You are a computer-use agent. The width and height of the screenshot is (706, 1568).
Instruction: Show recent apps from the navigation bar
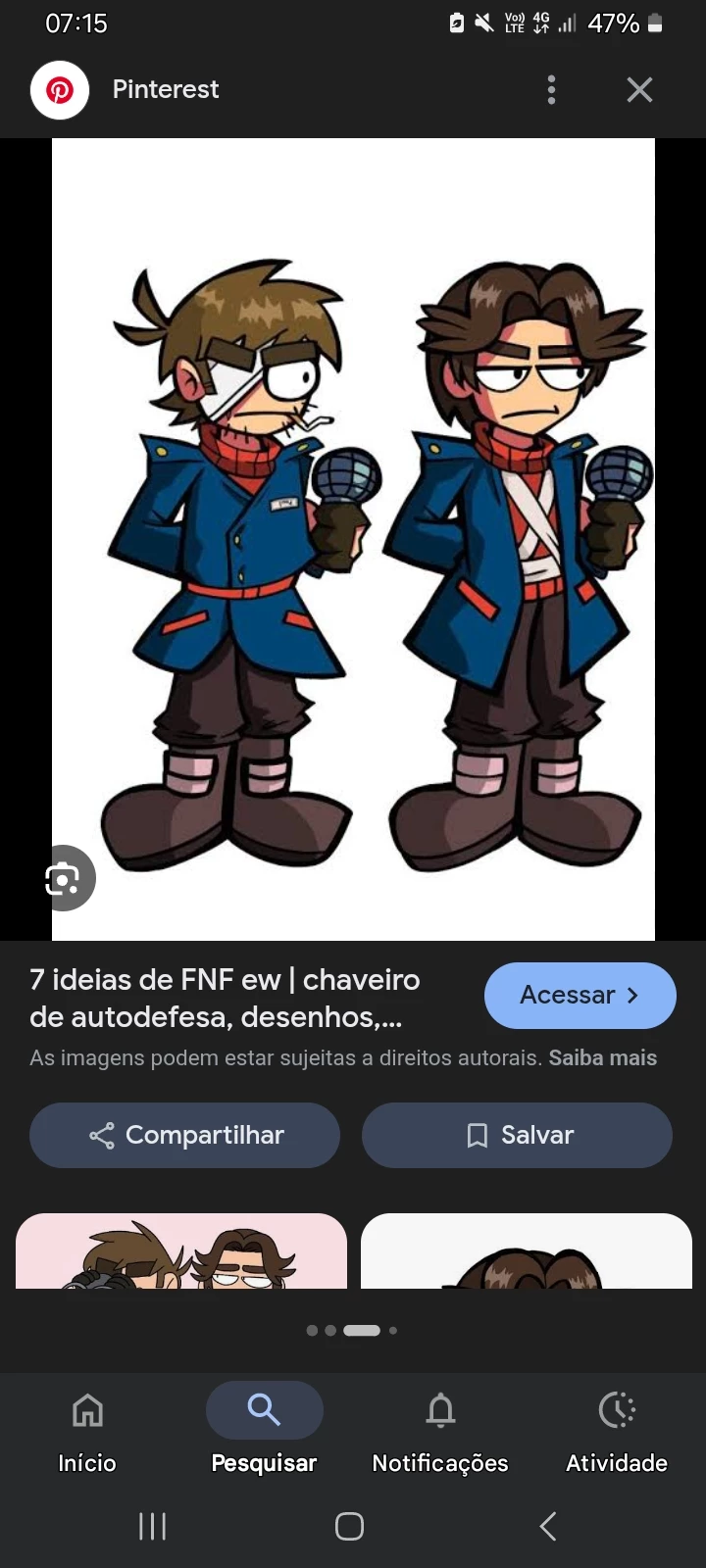153,1526
